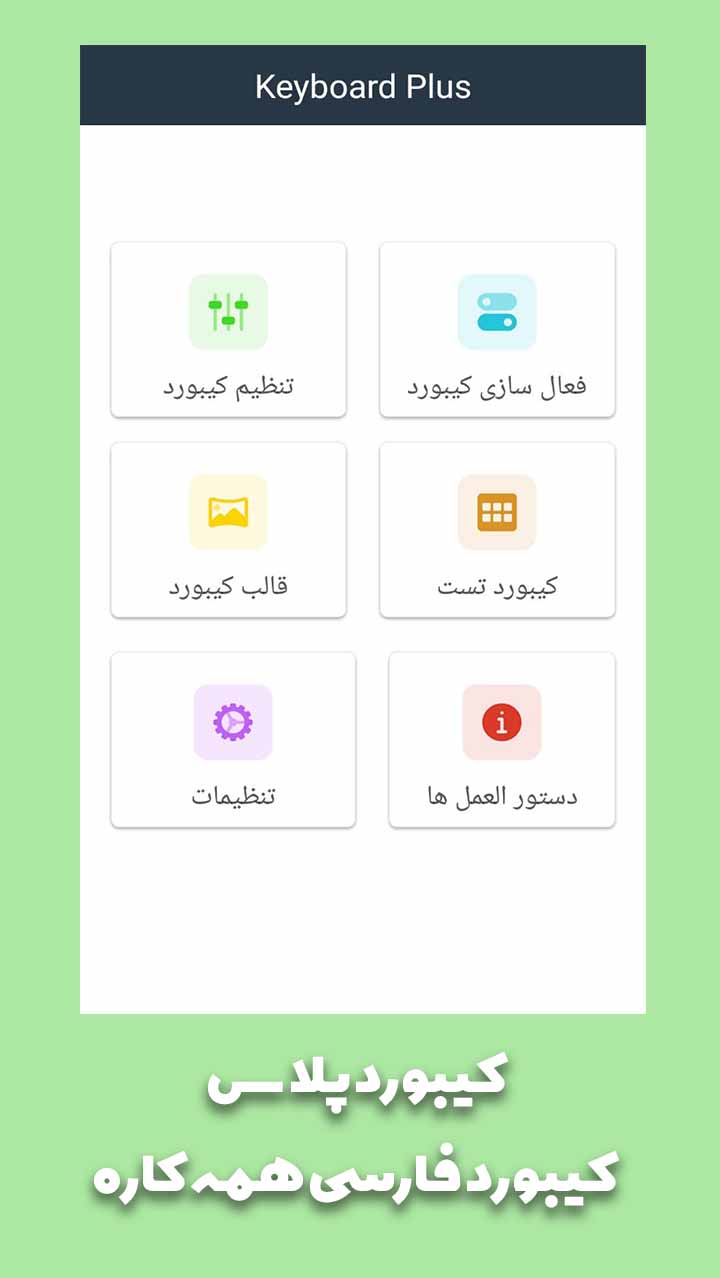The height and width of the screenshot is (1278, 720).
Task: Open قالب کیبورد to change keyboard theme
Action: click(x=228, y=530)
